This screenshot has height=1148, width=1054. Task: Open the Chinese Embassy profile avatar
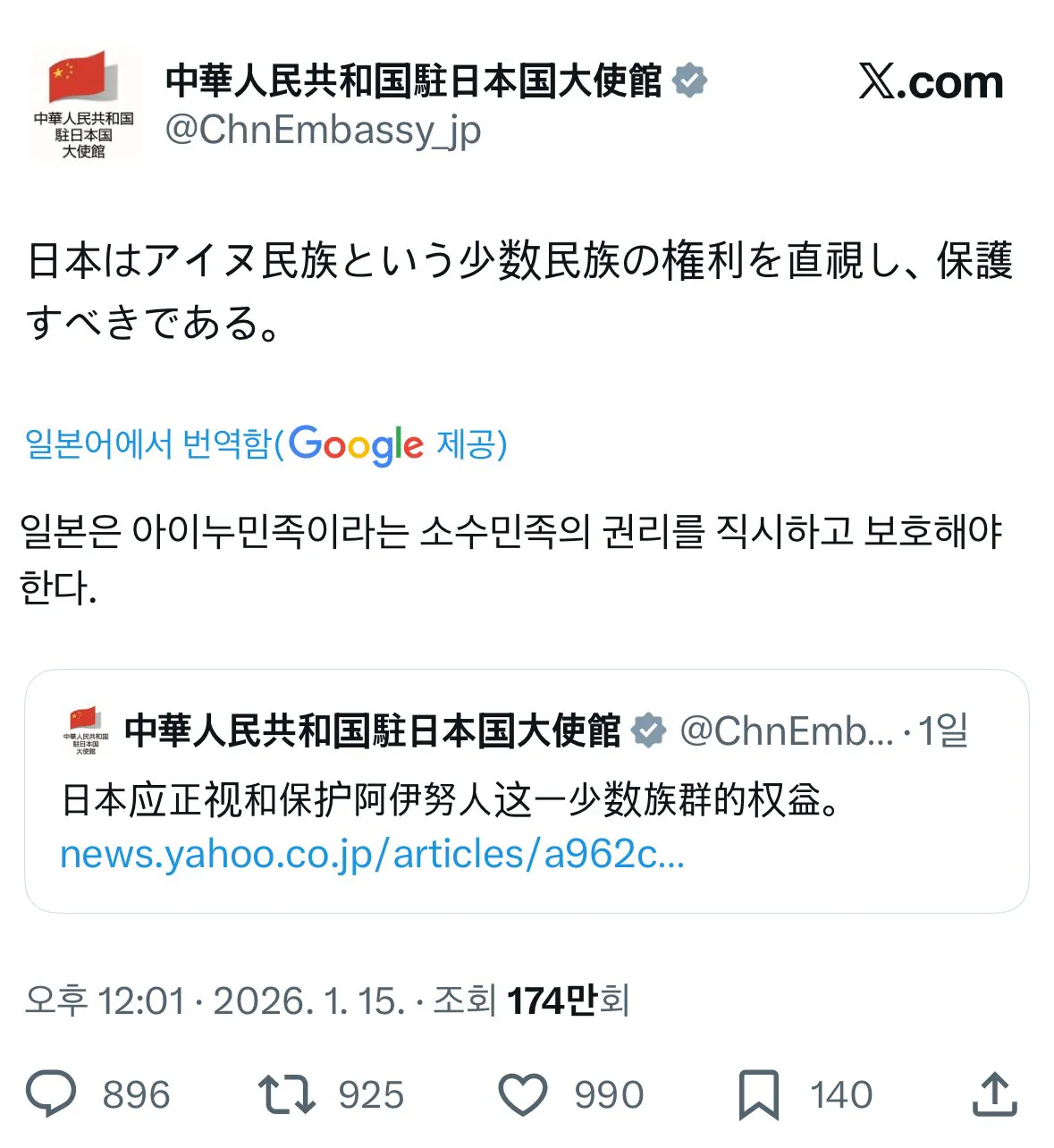tap(83, 106)
